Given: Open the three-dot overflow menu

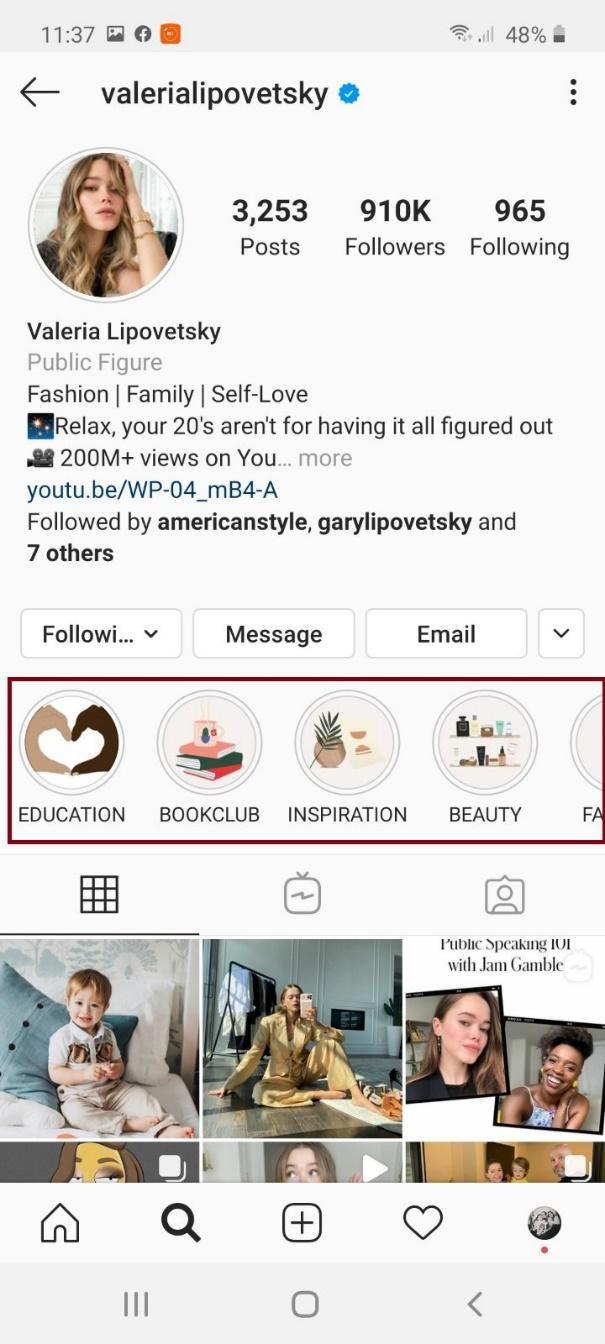Looking at the screenshot, I should coord(573,93).
